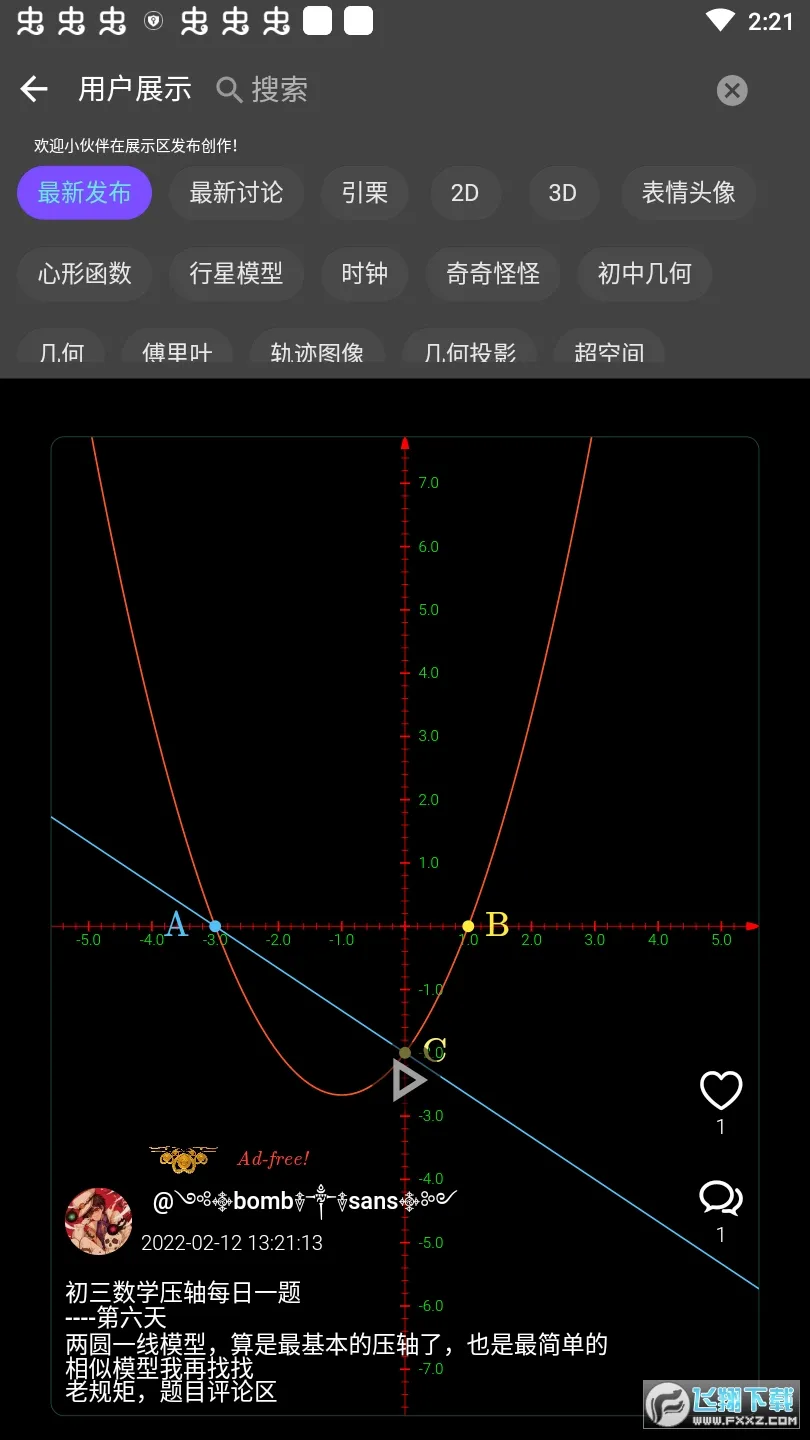Go back using the arrow icon
This screenshot has height=1440, width=810.
[34, 90]
